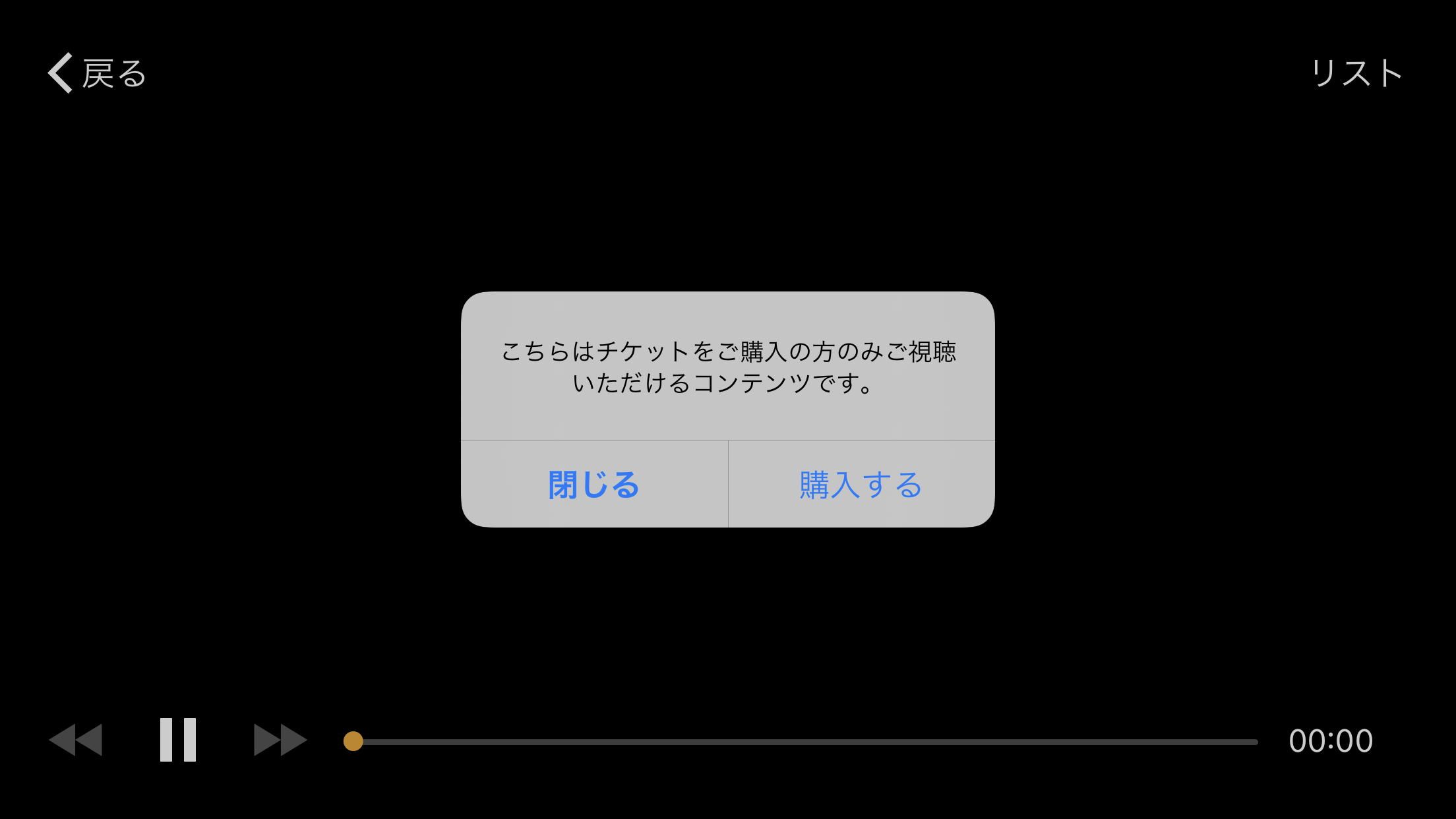Open the リスト list
Screen dimensions: 1456x819
[1356, 73]
